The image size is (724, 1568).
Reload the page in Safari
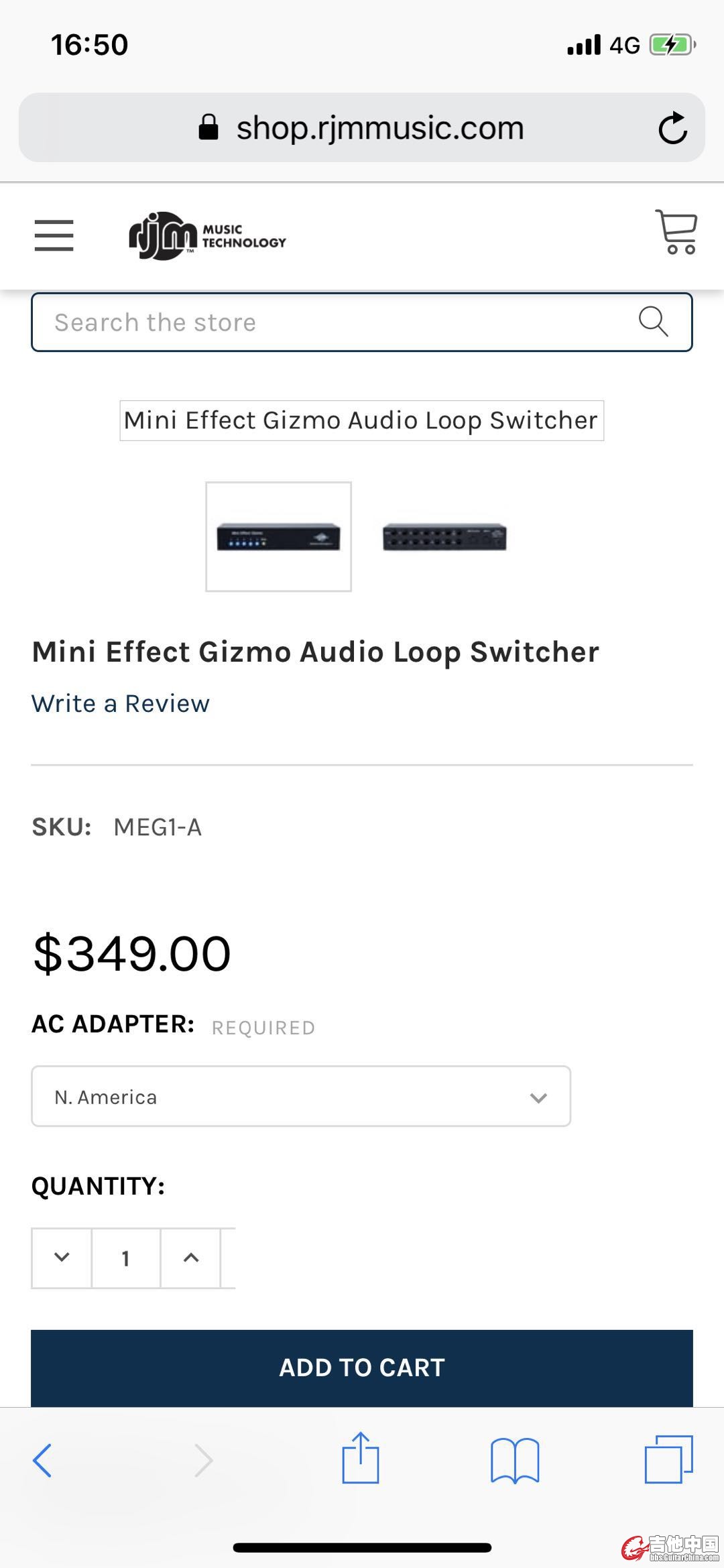tap(672, 128)
